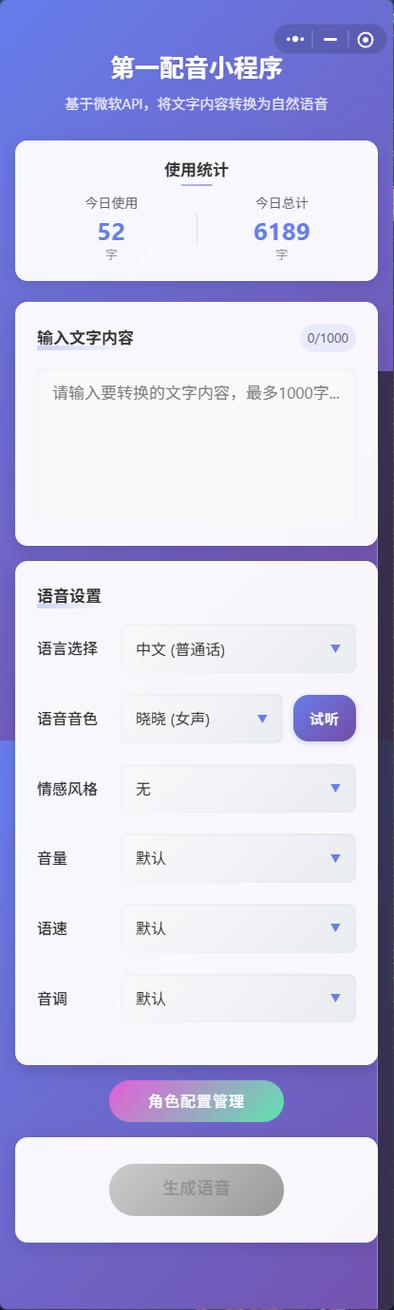Choose an option in 情感风格 dropdown
The image size is (394, 1310).
[x=238, y=789]
